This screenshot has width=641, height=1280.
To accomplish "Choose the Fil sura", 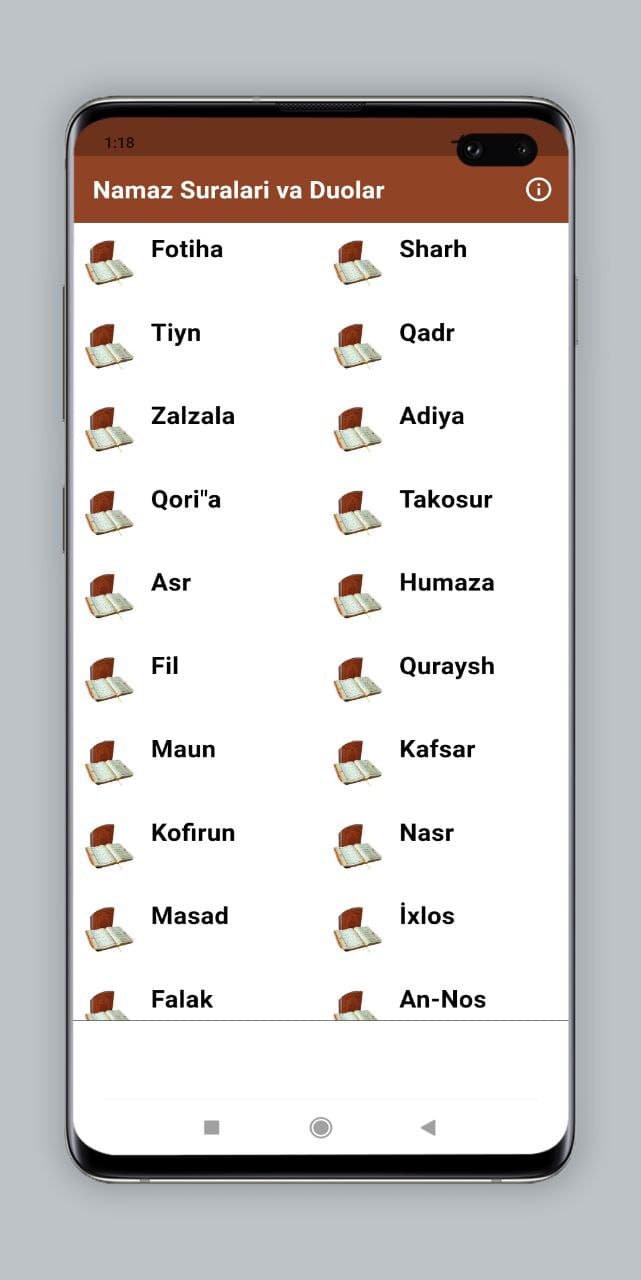I will pos(164,666).
